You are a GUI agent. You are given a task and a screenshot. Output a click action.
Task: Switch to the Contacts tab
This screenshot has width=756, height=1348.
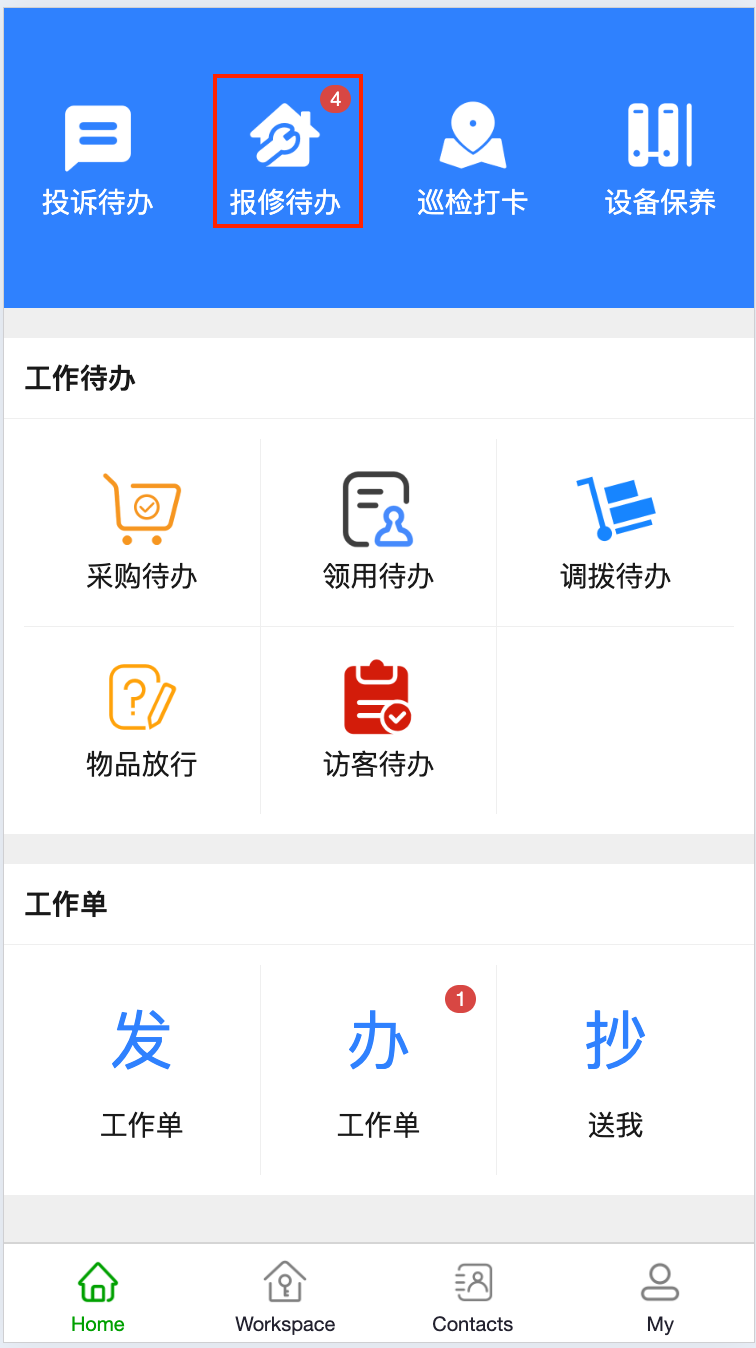coord(473,1296)
